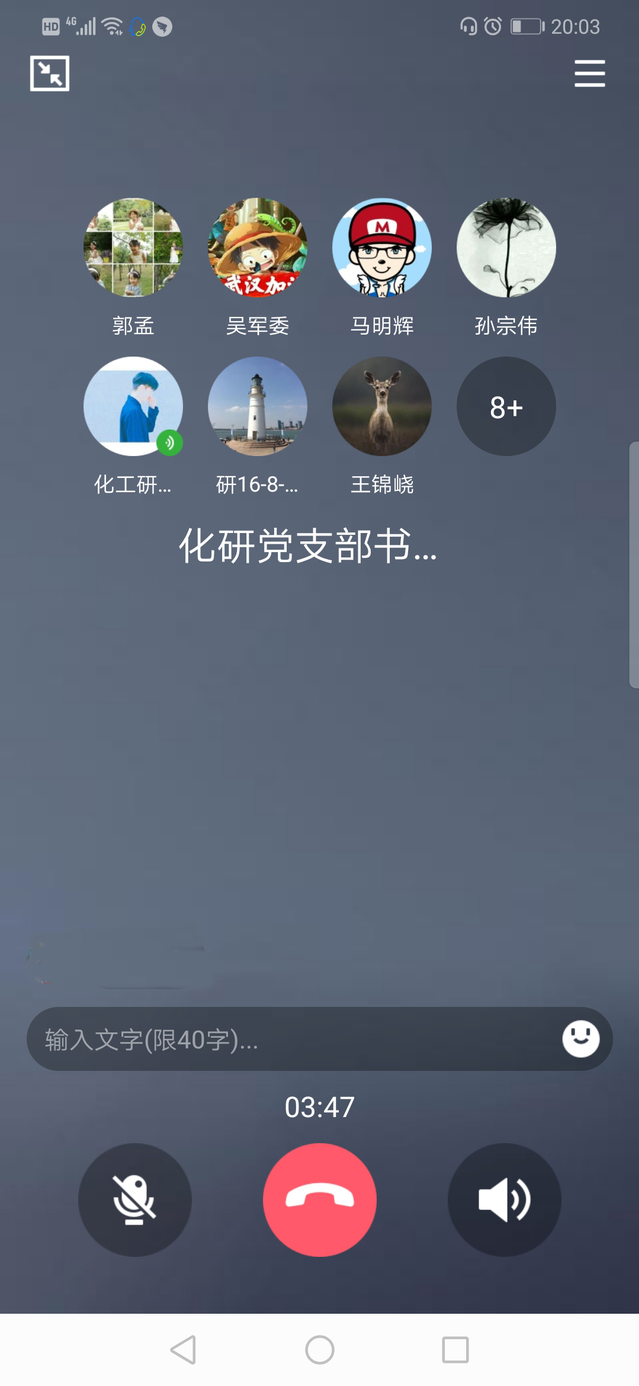Show the 8+ more participants
The width and height of the screenshot is (639, 1386).
(x=506, y=407)
